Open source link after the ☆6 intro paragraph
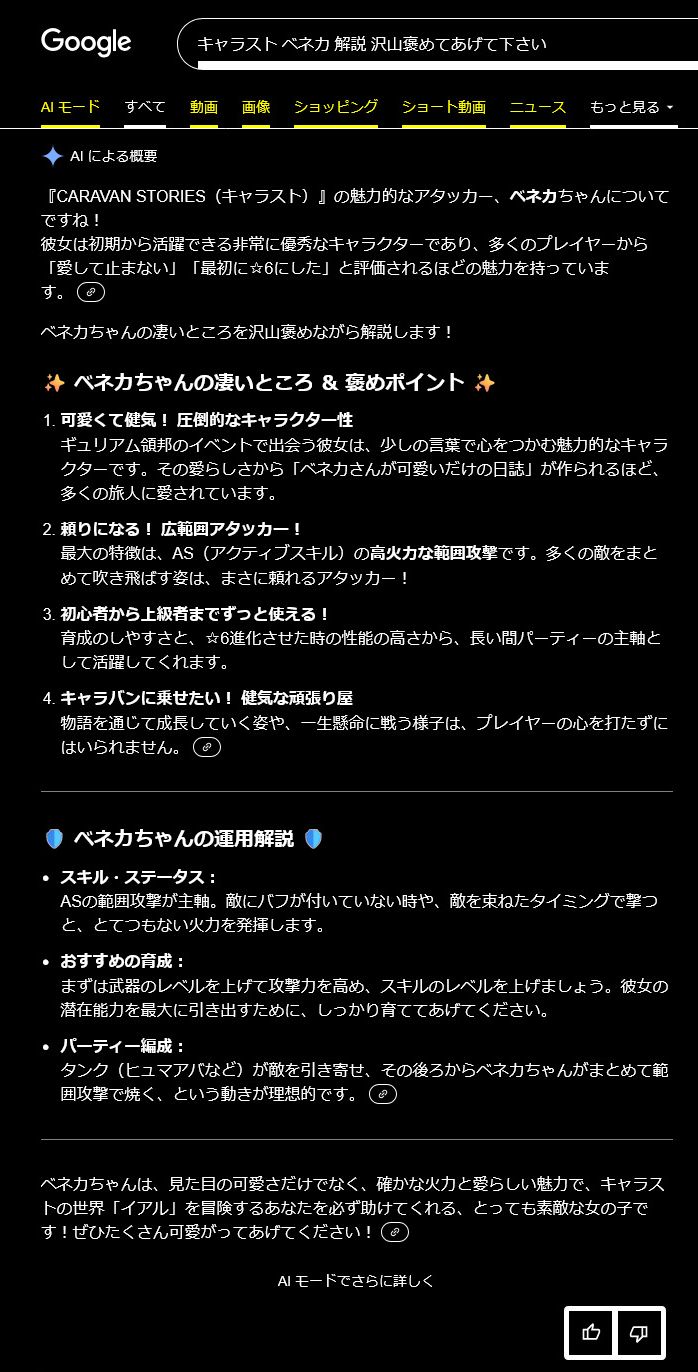698x1372 pixels. click(91, 292)
